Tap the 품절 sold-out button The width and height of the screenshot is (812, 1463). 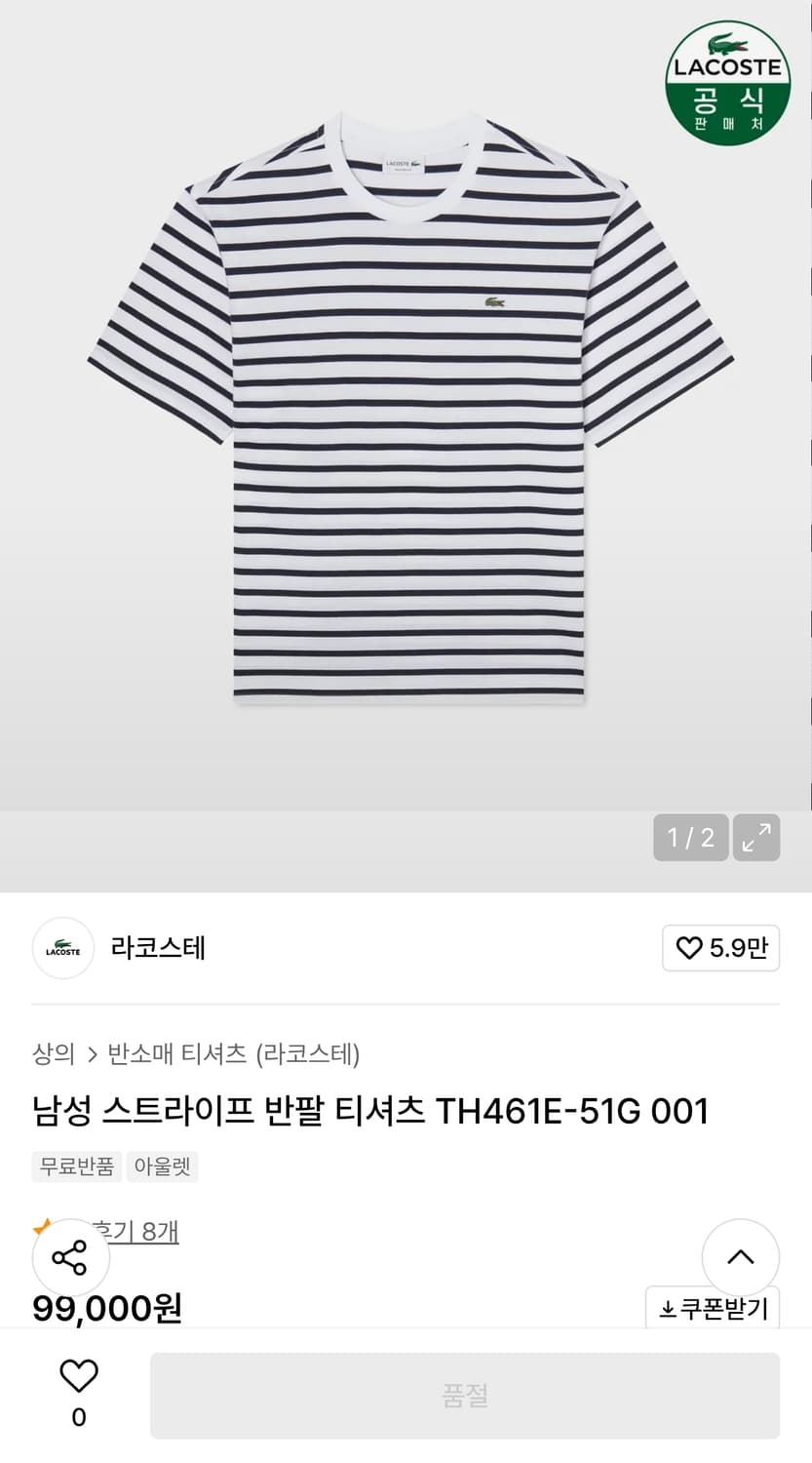click(x=465, y=1393)
